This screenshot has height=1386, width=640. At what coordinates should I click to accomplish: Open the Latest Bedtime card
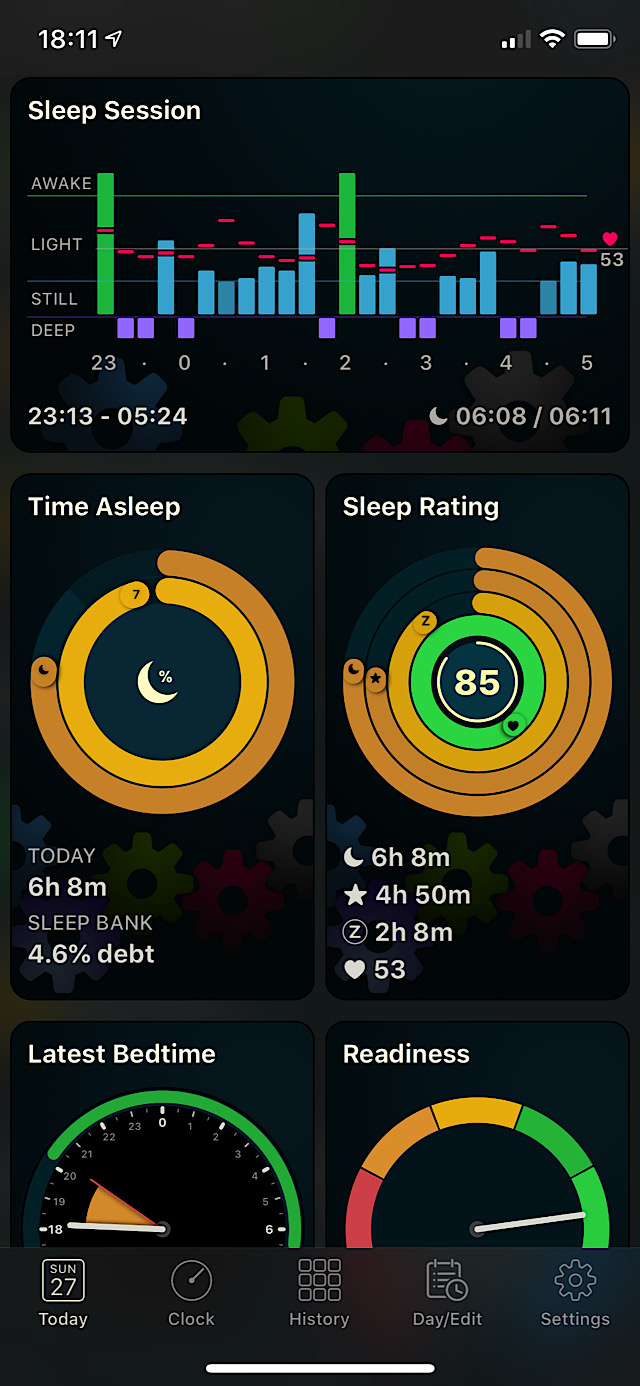(162, 1134)
